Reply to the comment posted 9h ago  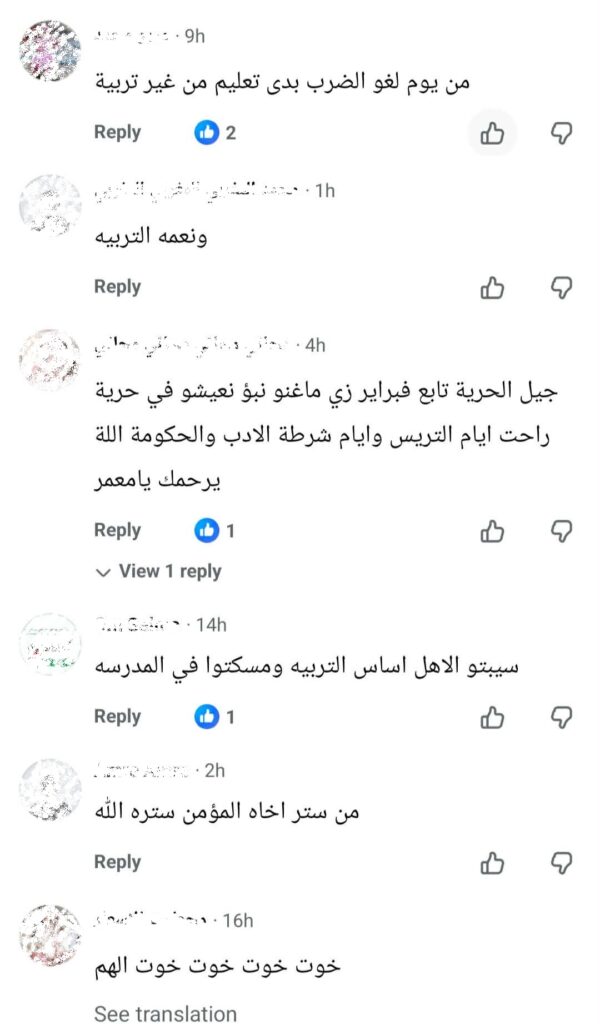point(117,132)
